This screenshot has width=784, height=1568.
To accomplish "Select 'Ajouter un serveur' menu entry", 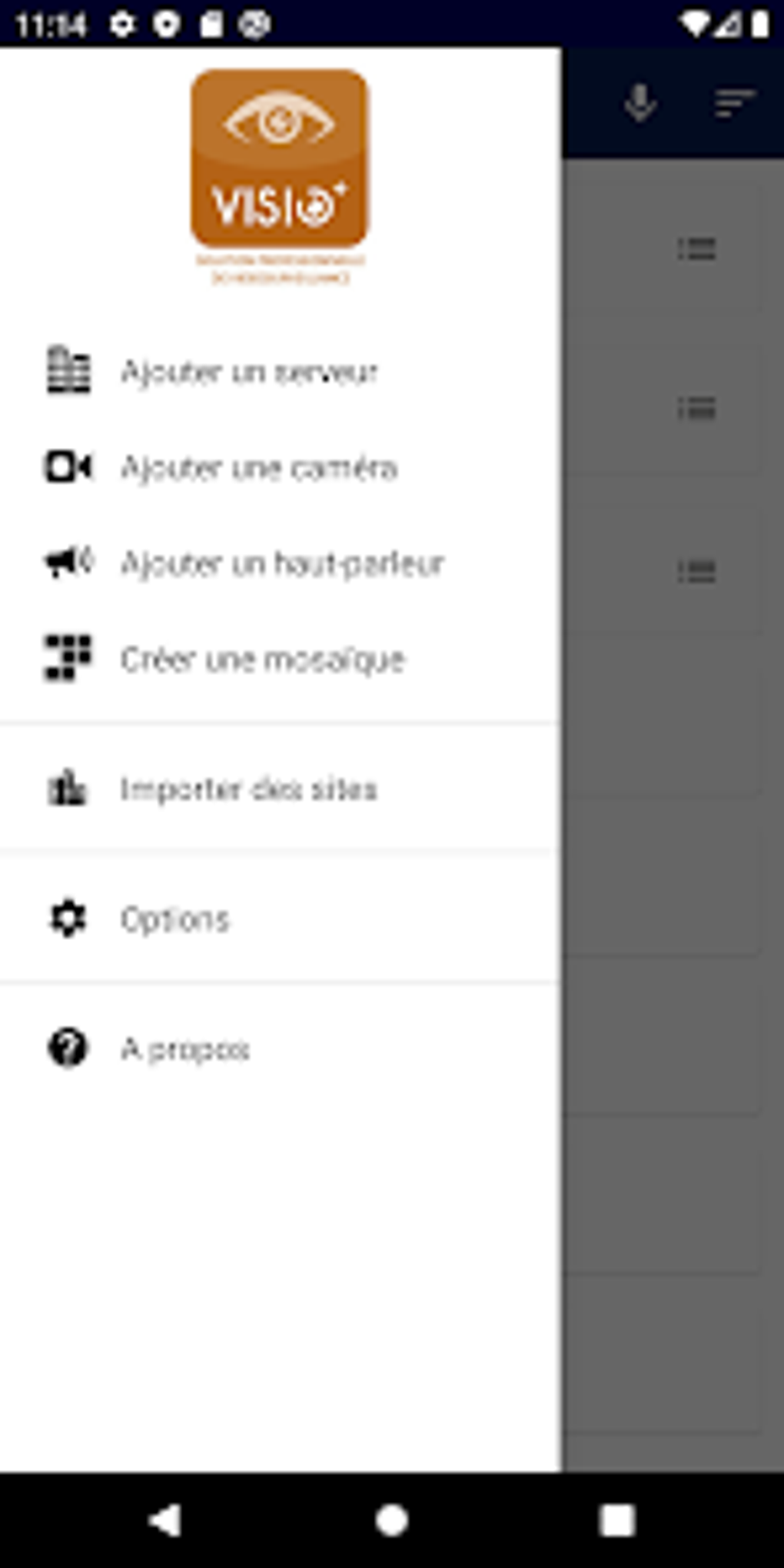I will pos(251,371).
